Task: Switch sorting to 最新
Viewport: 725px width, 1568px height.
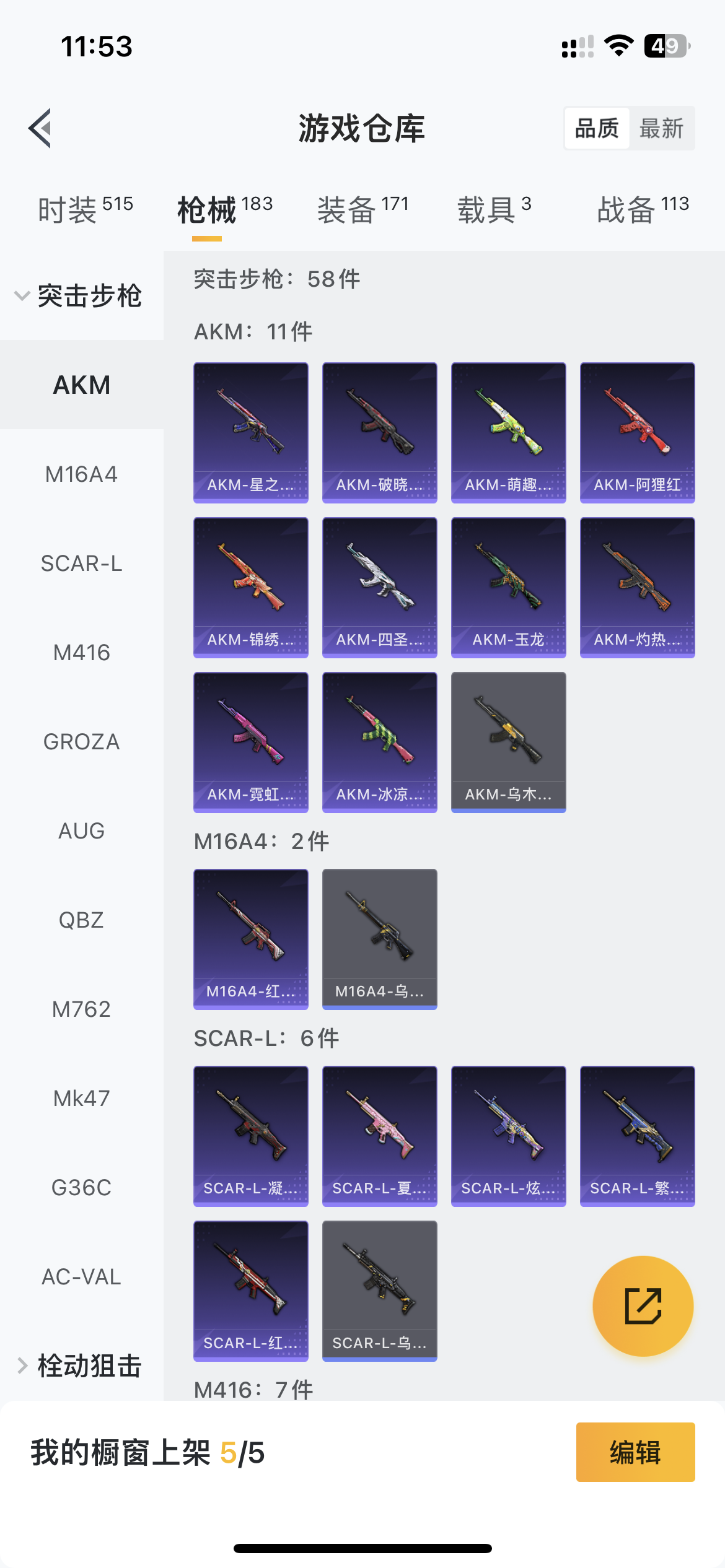Action: click(x=661, y=129)
